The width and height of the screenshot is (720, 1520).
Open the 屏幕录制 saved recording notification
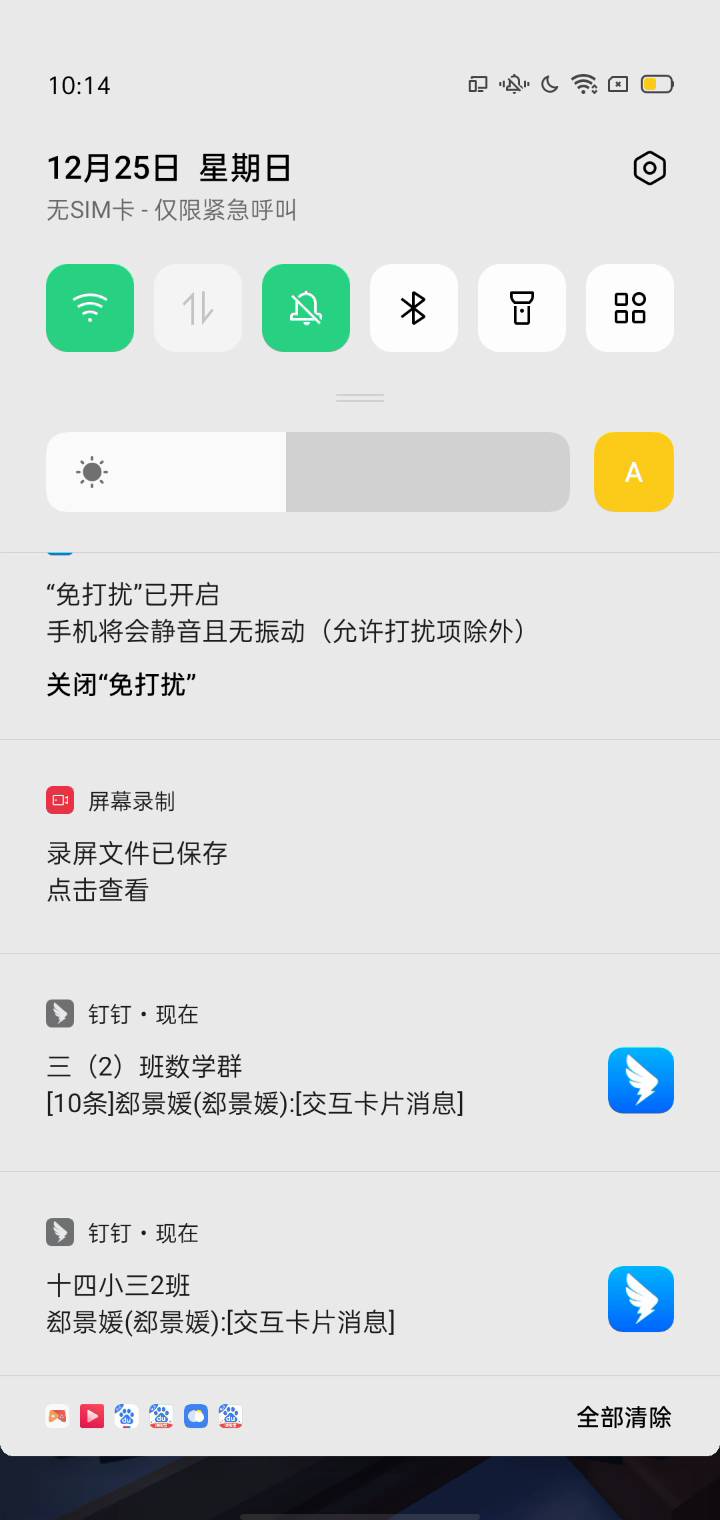click(x=138, y=870)
